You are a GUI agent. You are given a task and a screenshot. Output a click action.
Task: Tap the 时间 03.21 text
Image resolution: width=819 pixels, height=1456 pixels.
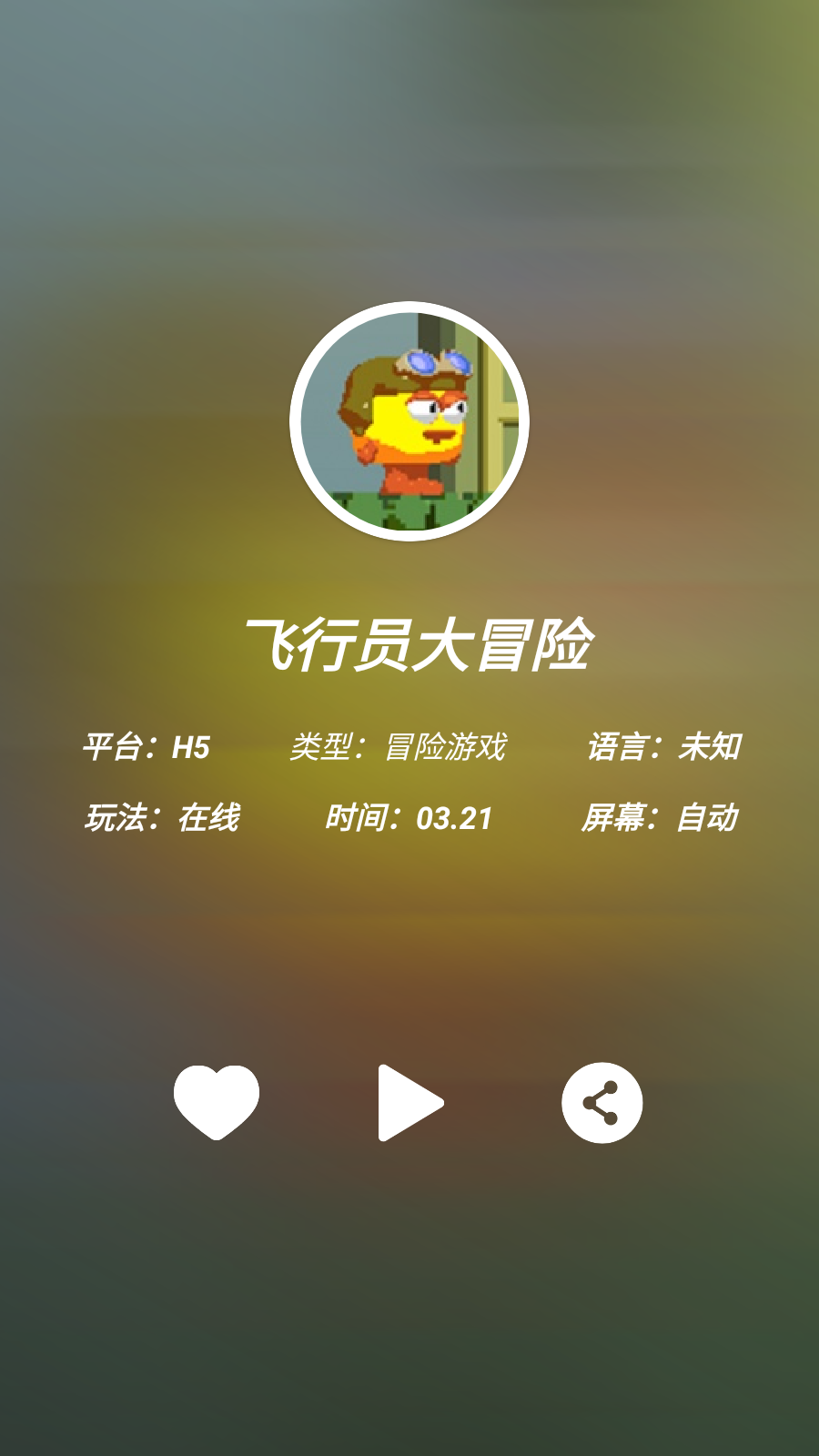(409, 817)
